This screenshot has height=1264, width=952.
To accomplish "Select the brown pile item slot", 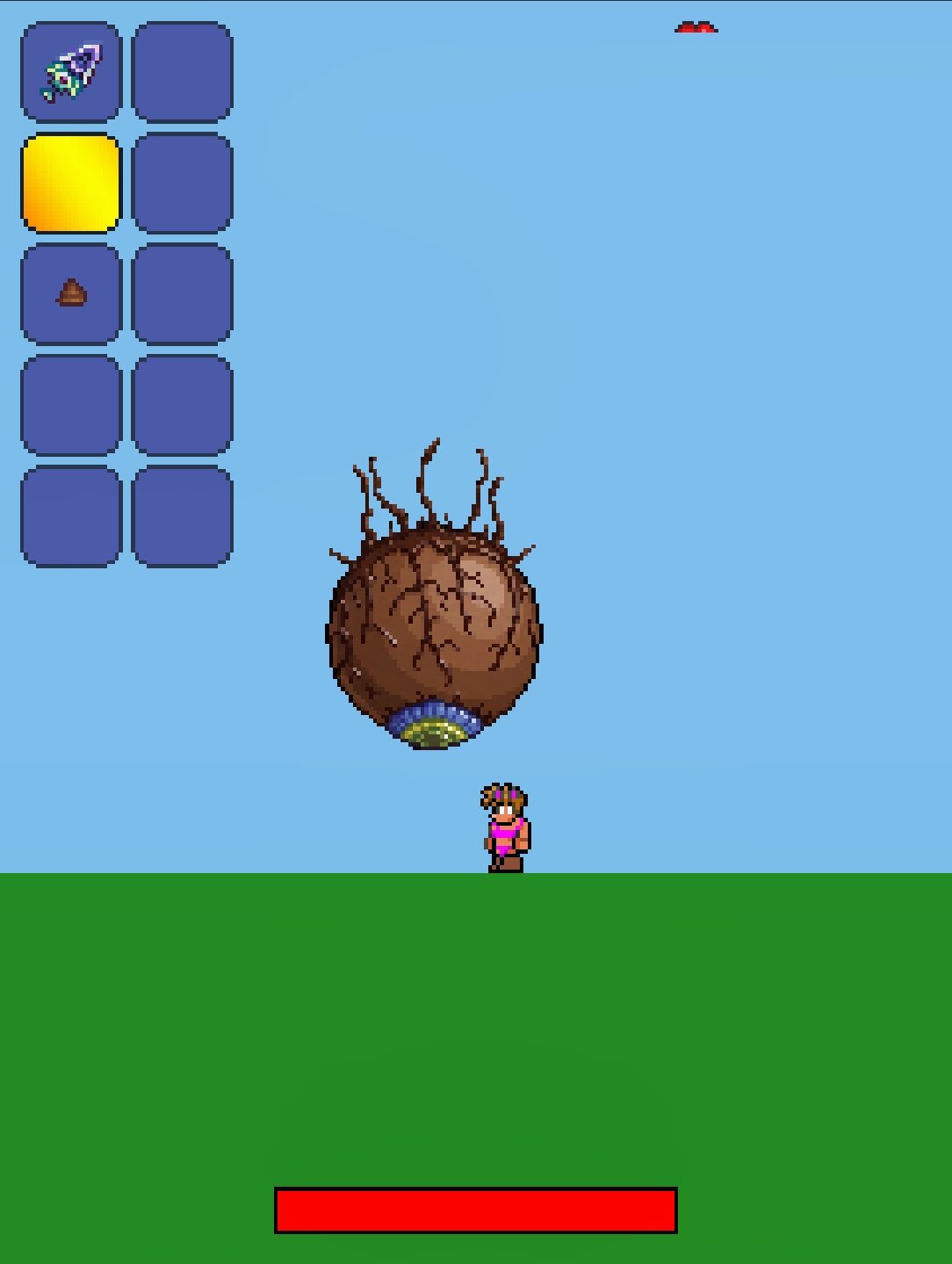I will (x=70, y=293).
